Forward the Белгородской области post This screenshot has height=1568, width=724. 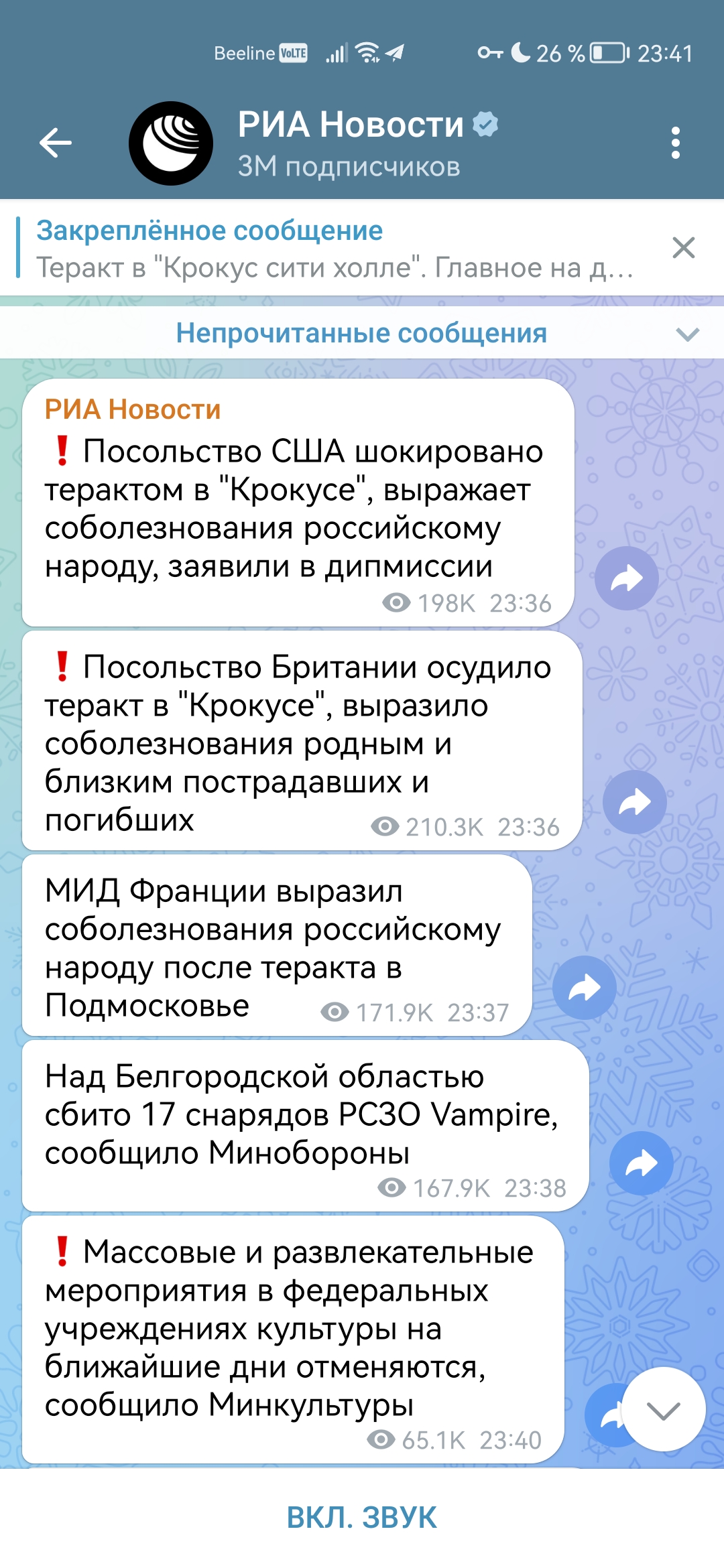click(641, 1163)
